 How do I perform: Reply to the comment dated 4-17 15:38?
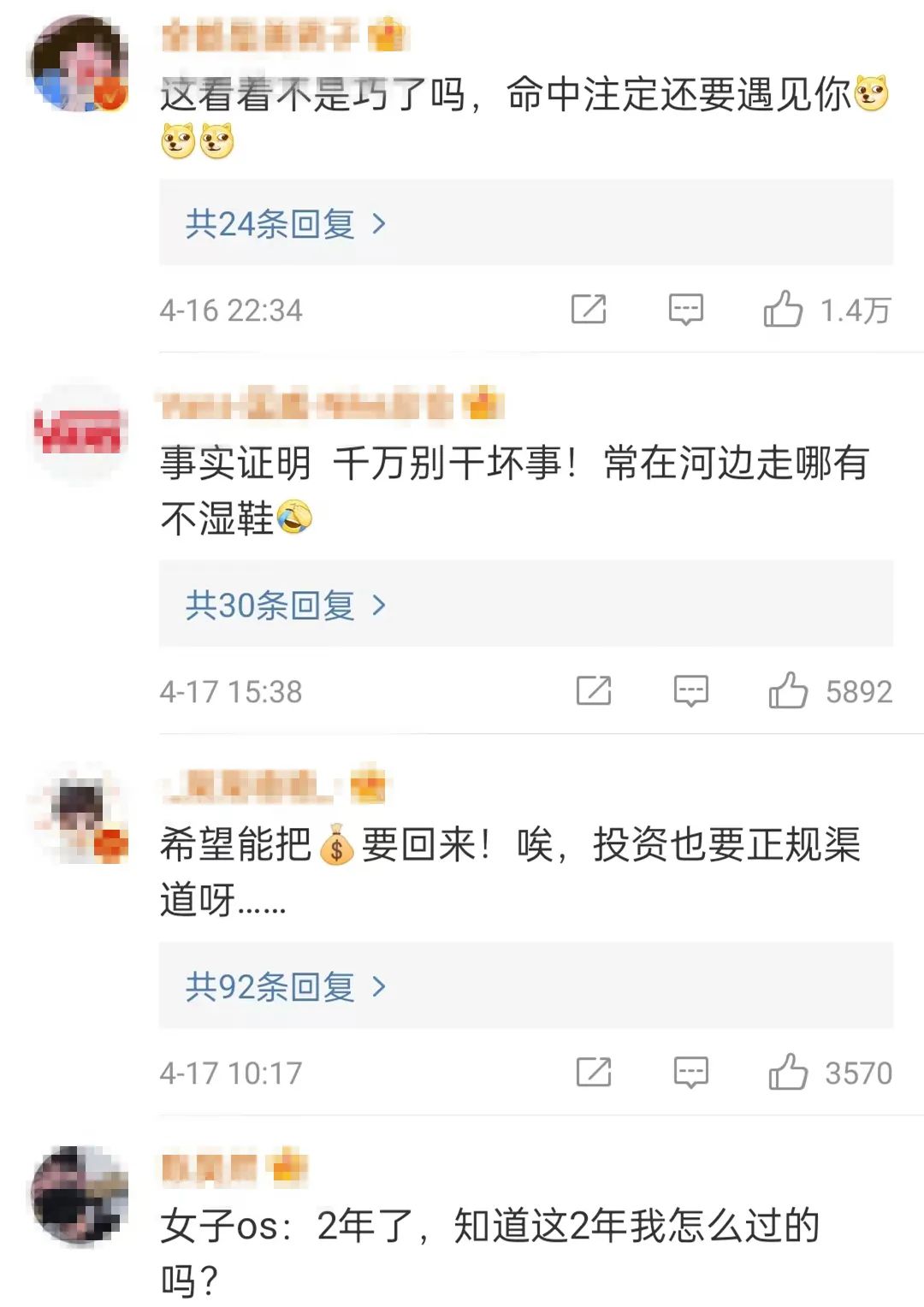click(x=690, y=691)
